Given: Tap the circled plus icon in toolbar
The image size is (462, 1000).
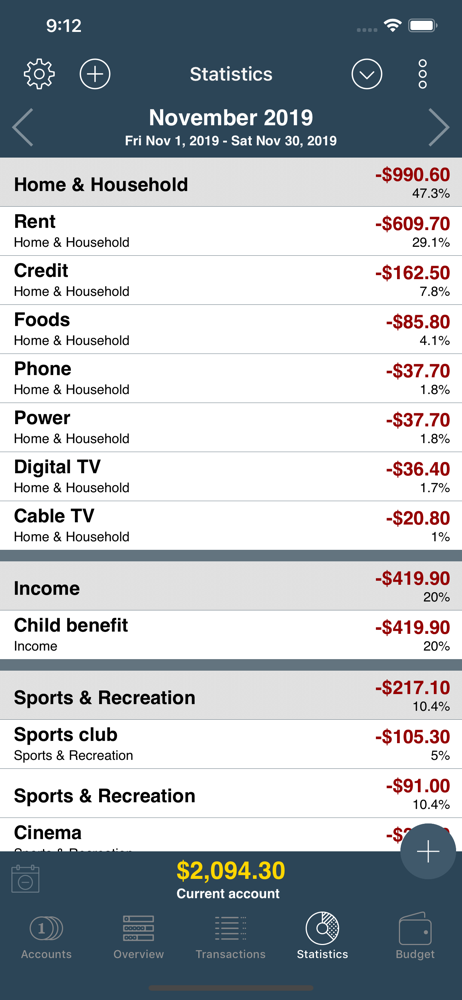Looking at the screenshot, I should coord(95,74).
